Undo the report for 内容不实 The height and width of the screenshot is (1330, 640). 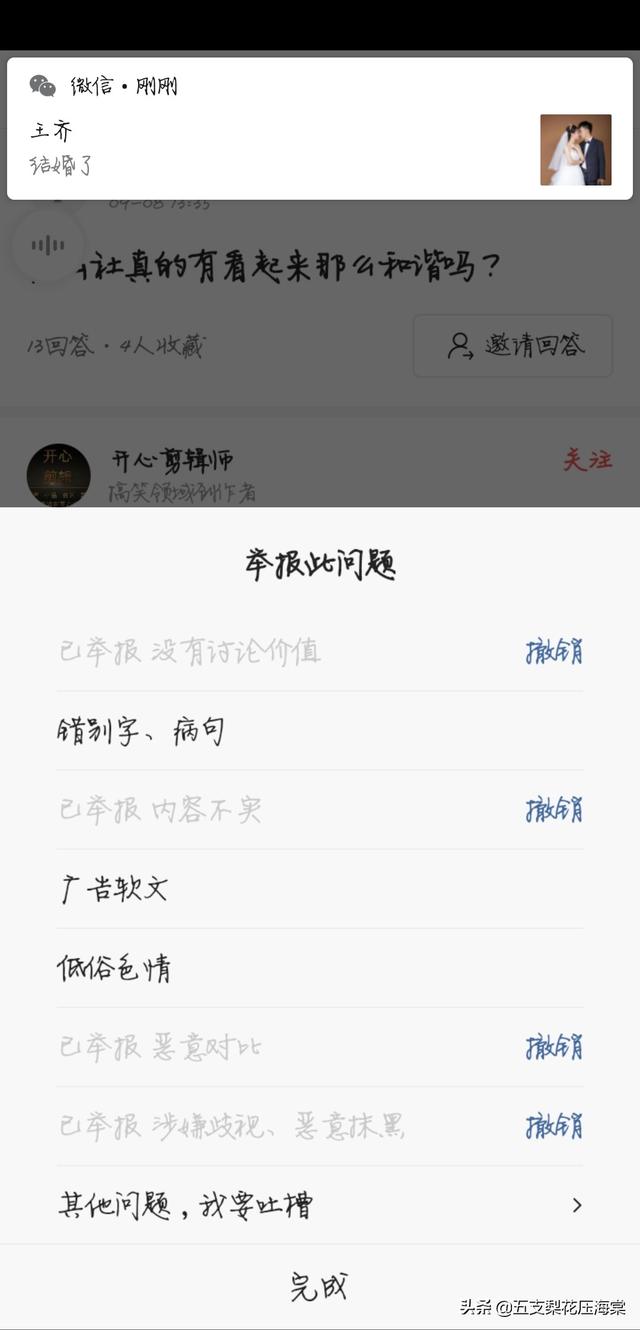[x=554, y=809]
